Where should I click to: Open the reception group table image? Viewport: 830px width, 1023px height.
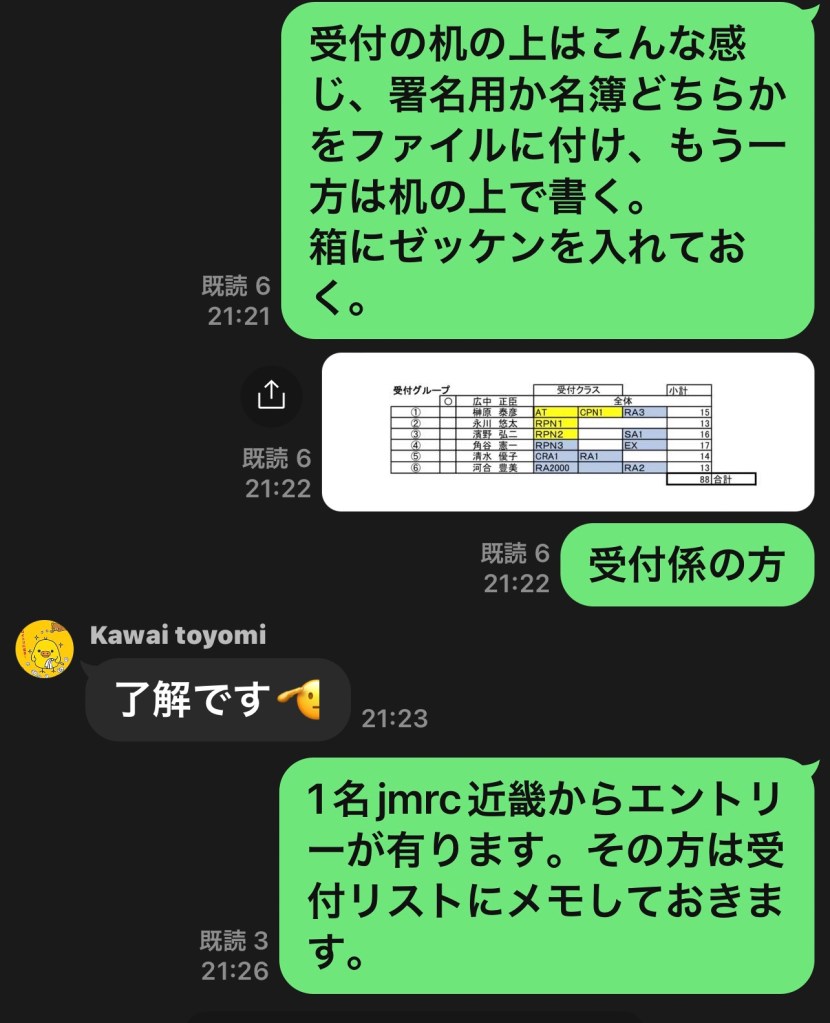tap(568, 432)
